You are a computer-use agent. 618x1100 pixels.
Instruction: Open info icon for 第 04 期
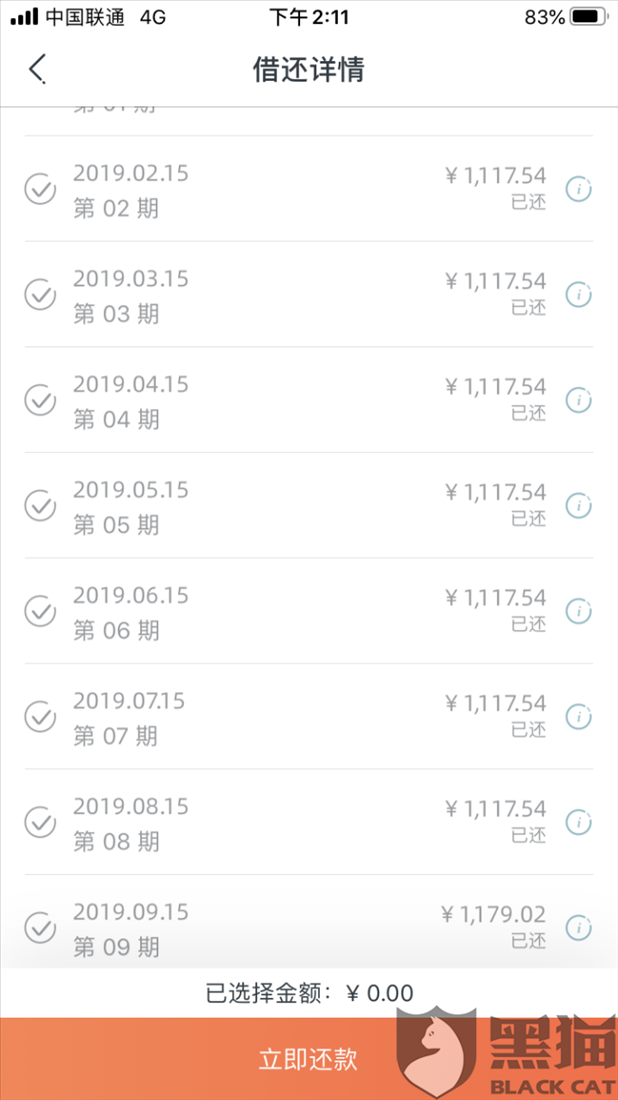tap(579, 400)
